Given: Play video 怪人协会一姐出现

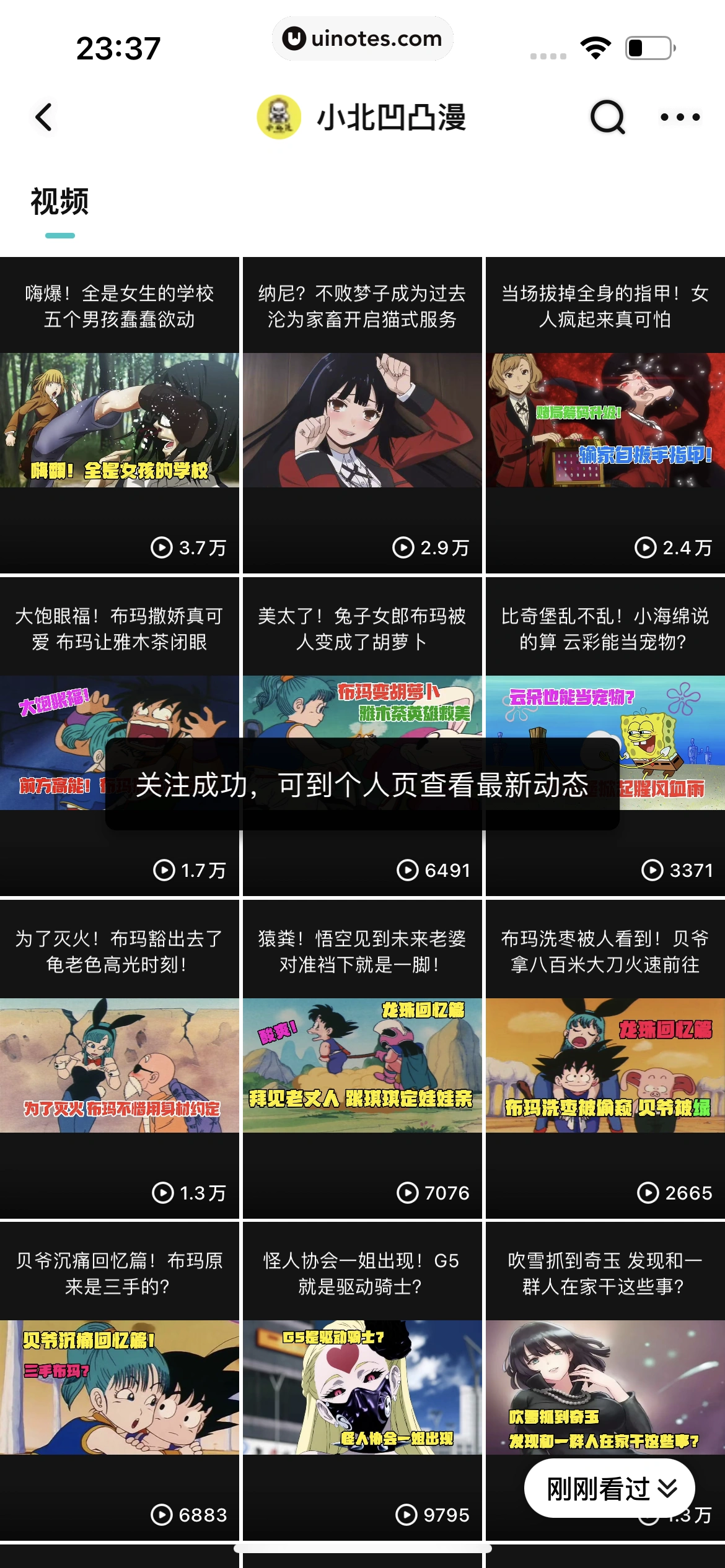Looking at the screenshot, I should click(x=362, y=1387).
